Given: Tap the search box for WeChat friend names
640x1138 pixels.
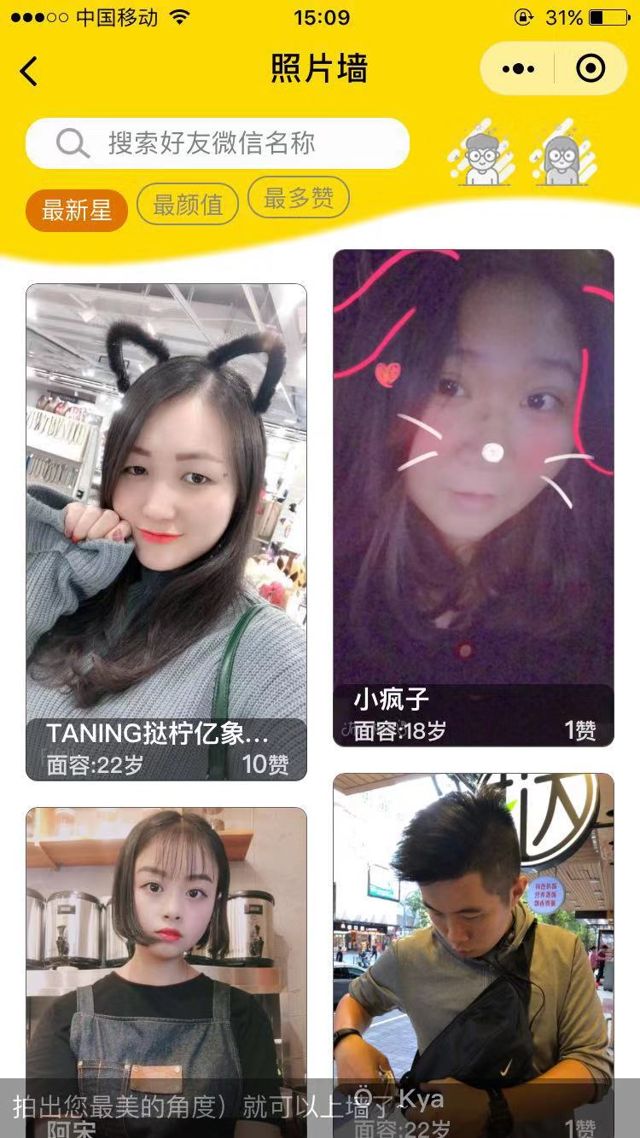Looking at the screenshot, I should [217, 143].
